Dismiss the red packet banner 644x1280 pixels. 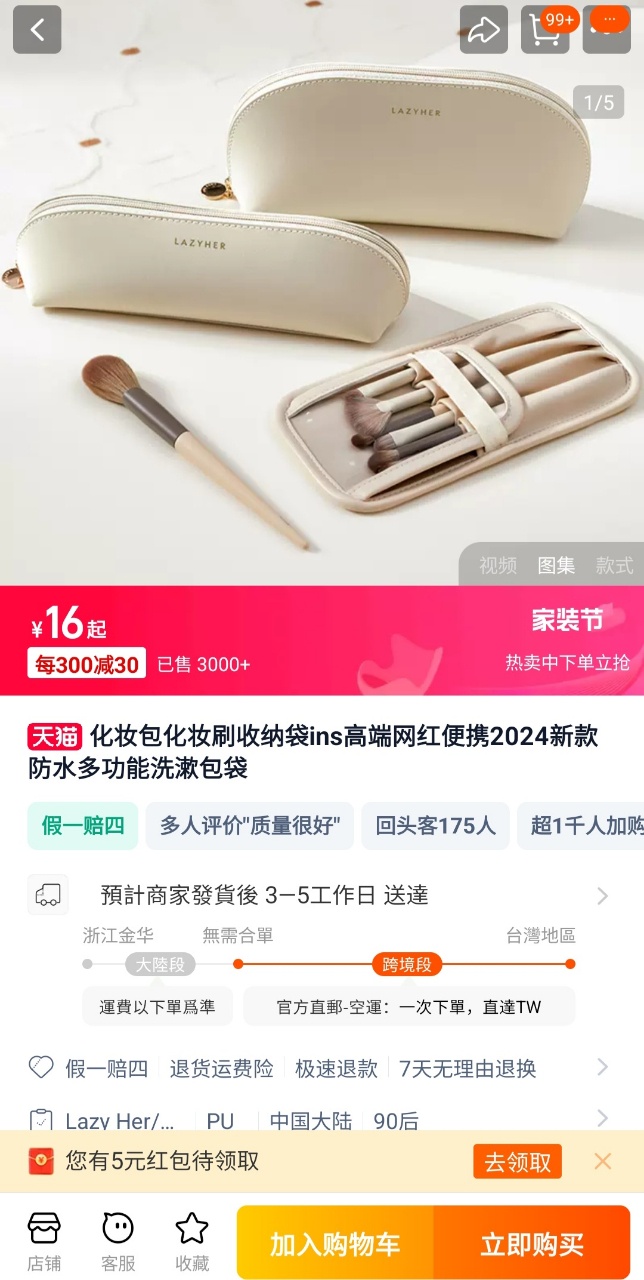click(x=603, y=1161)
